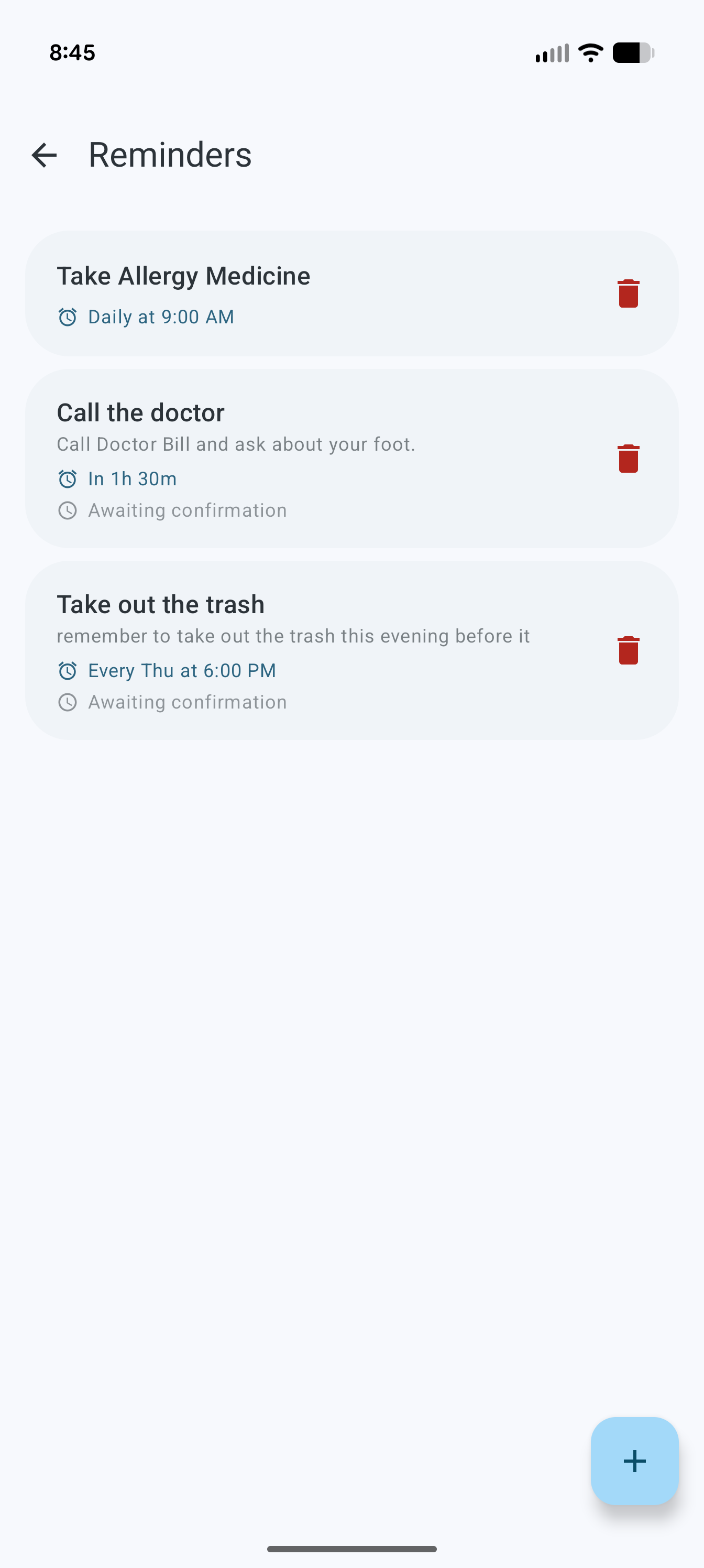The image size is (704, 1568).
Task: Tap Awaiting confirmation under Call the doctor
Action: click(x=187, y=510)
